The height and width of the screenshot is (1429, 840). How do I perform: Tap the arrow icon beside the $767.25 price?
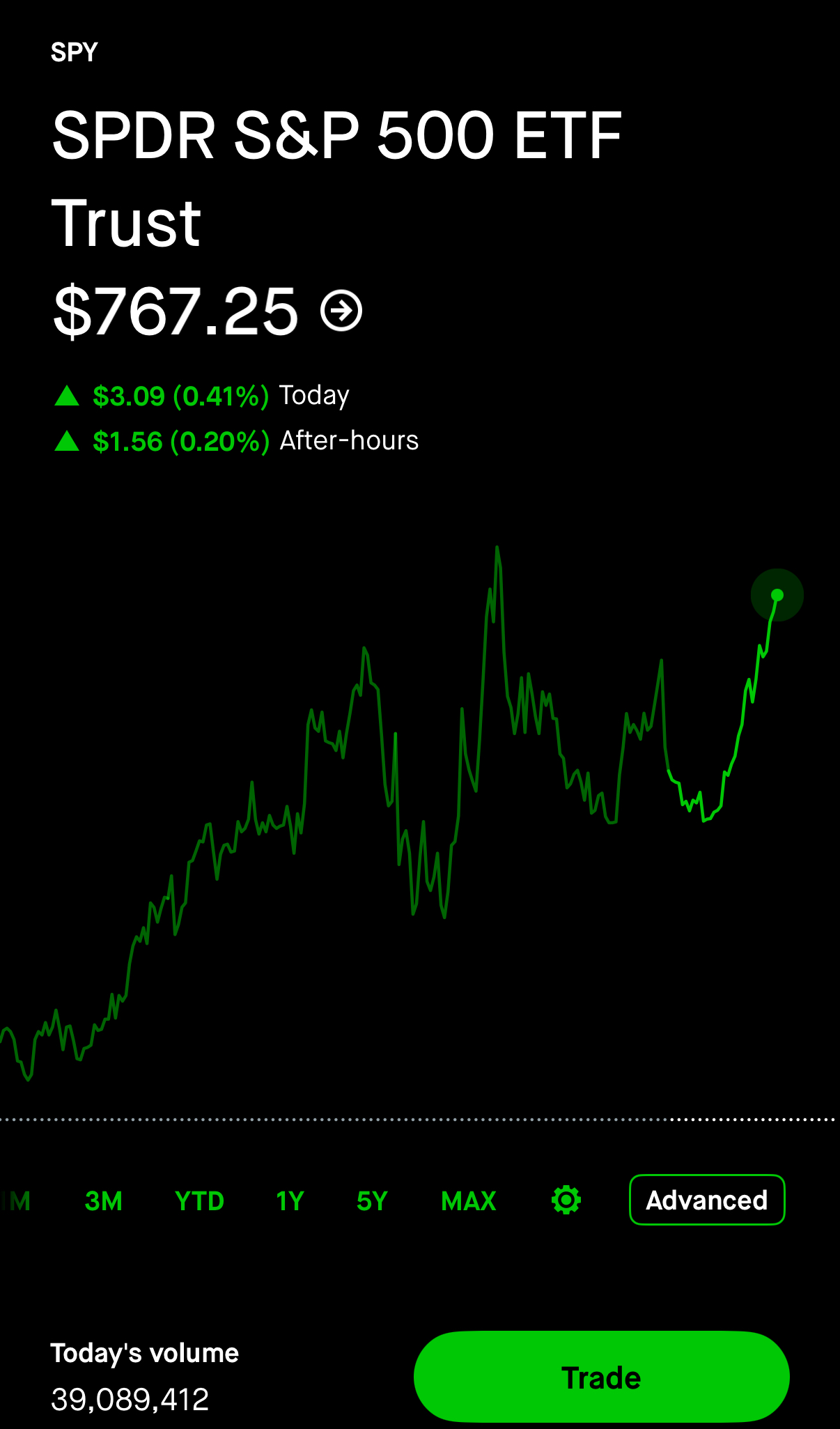click(x=341, y=311)
